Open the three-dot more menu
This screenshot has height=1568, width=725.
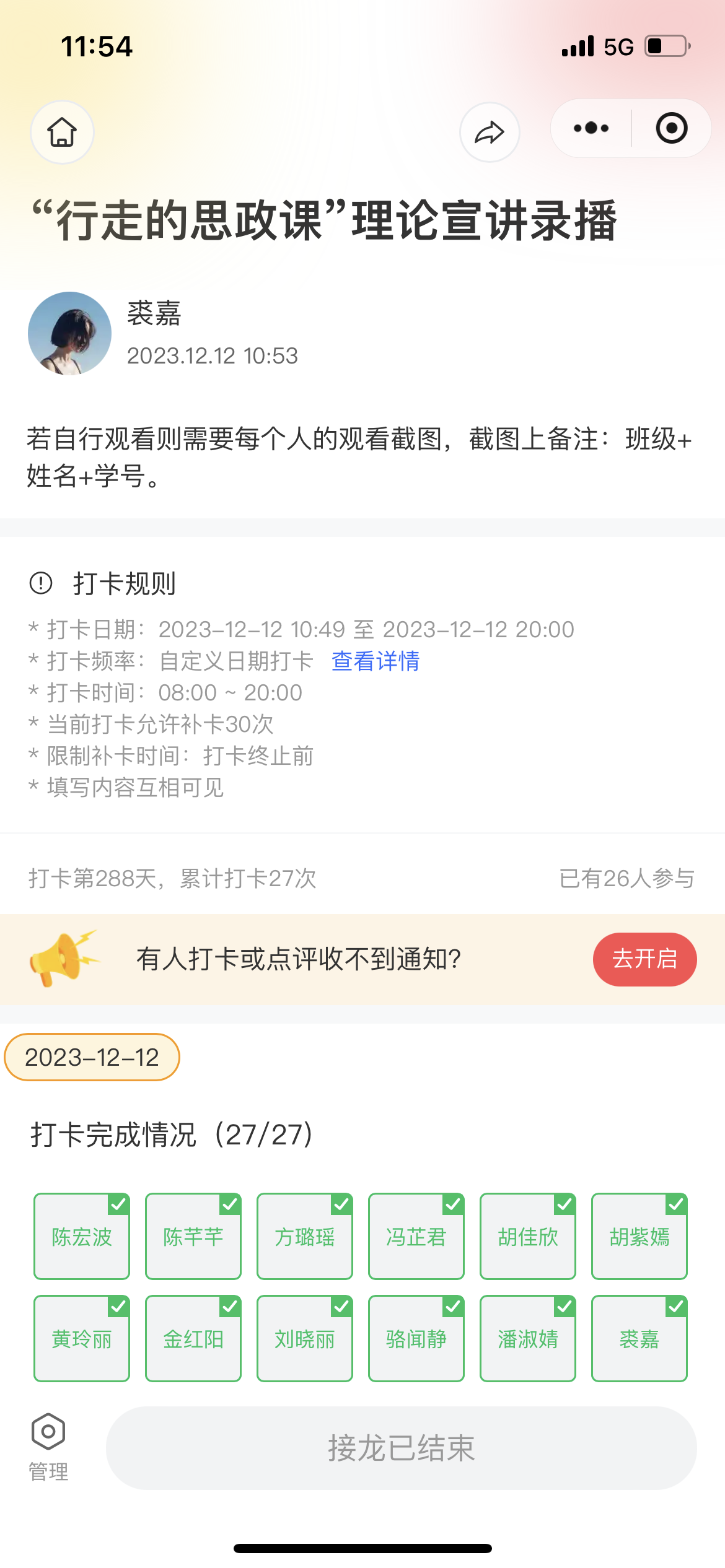tap(591, 128)
